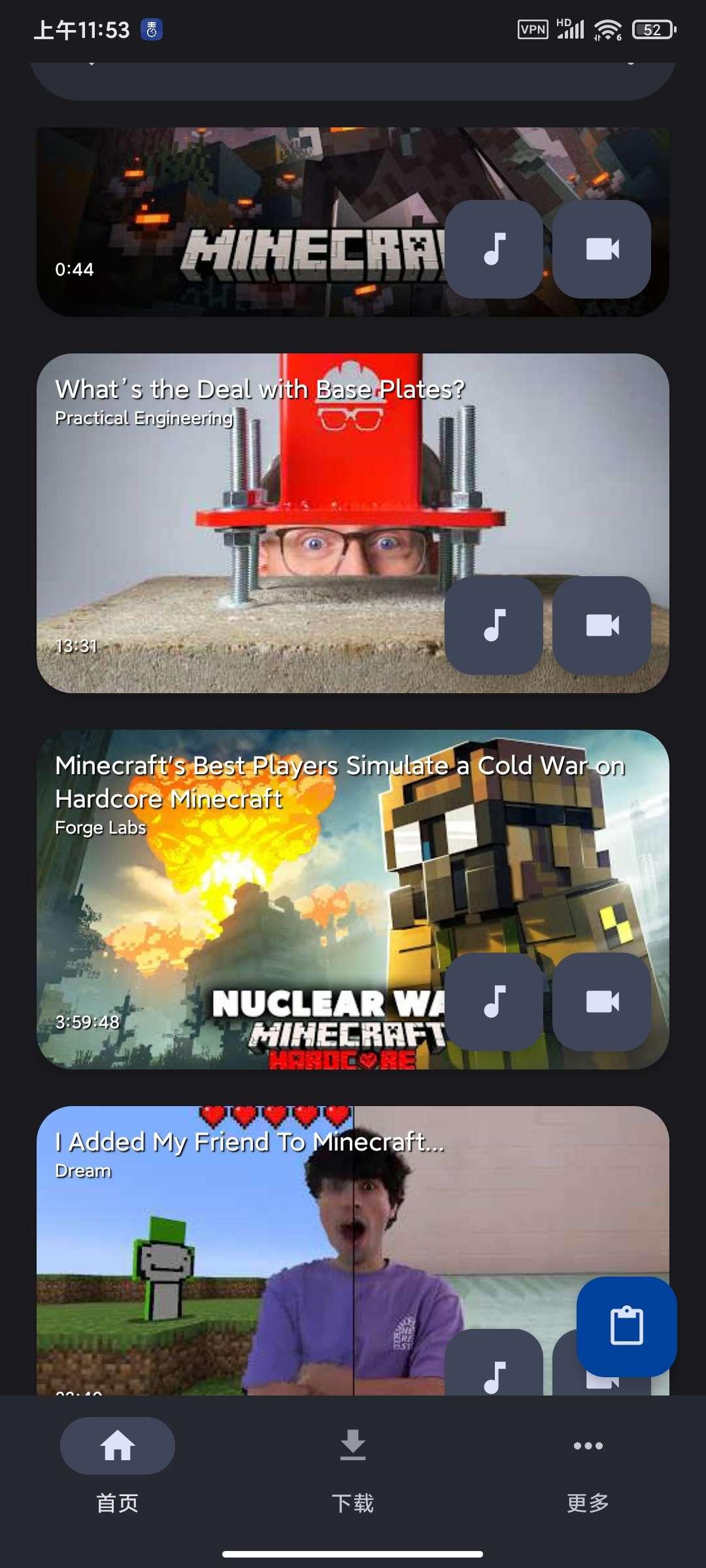The height and width of the screenshot is (1568, 706).
Task: Switch to the 下载 tab
Action: pos(353,1463)
